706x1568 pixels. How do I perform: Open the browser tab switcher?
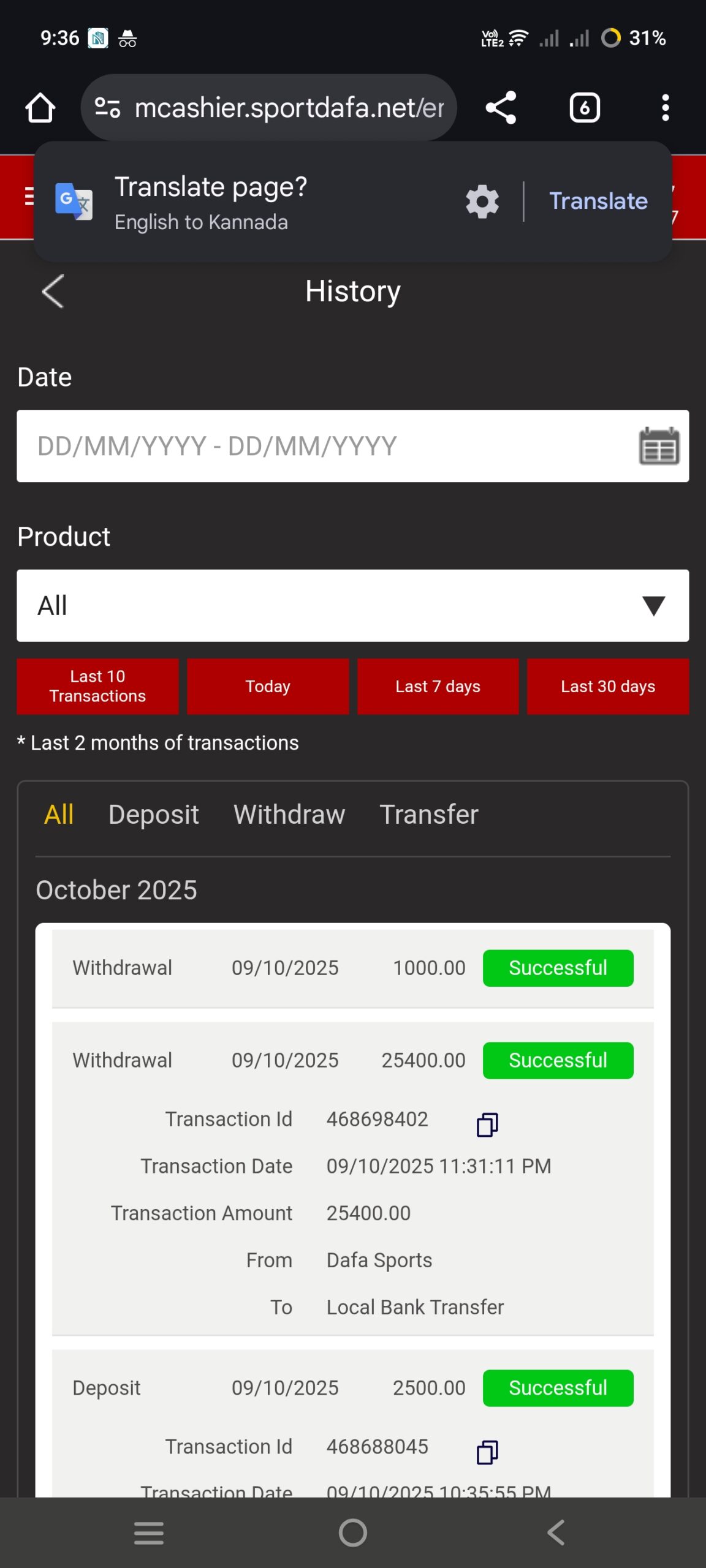pos(584,108)
